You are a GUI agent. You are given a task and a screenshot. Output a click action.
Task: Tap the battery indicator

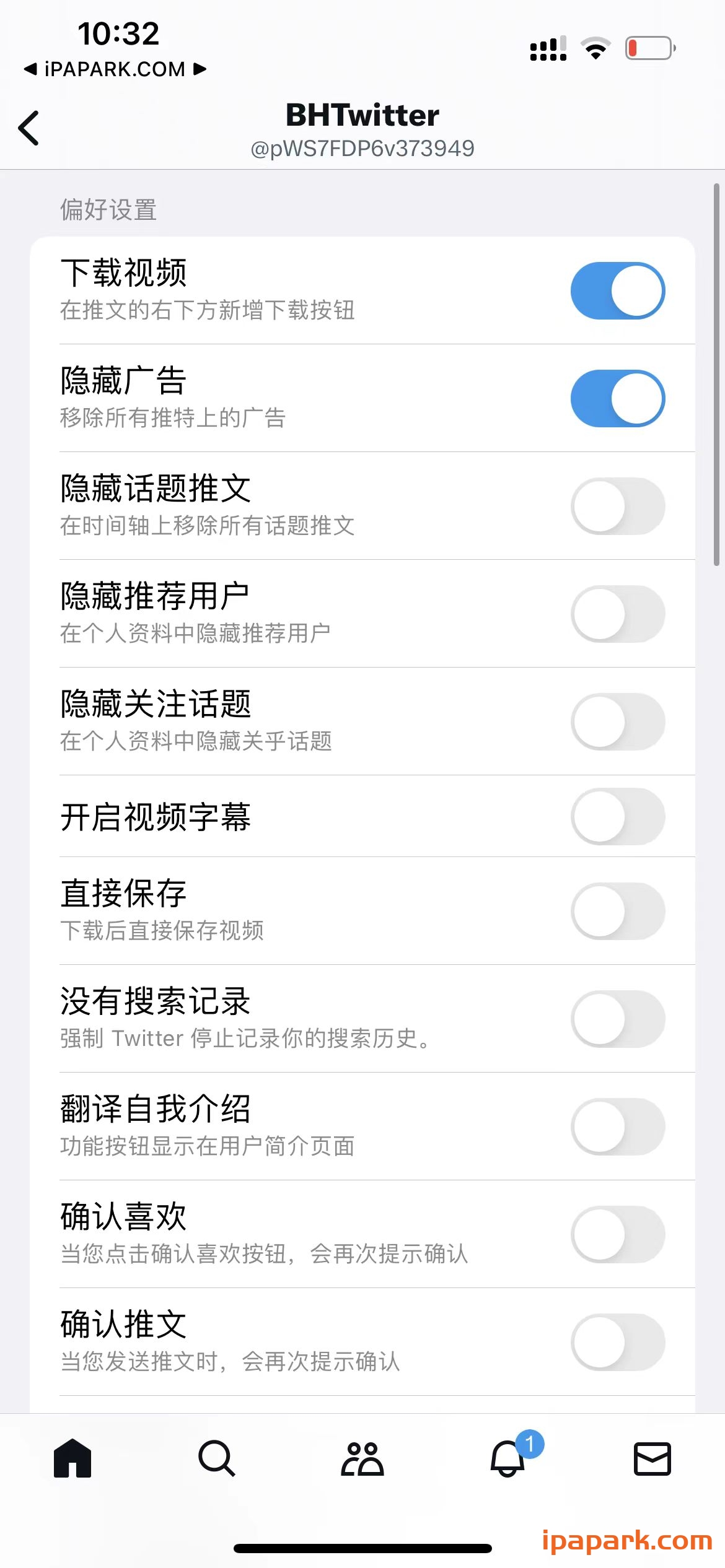coord(648,46)
